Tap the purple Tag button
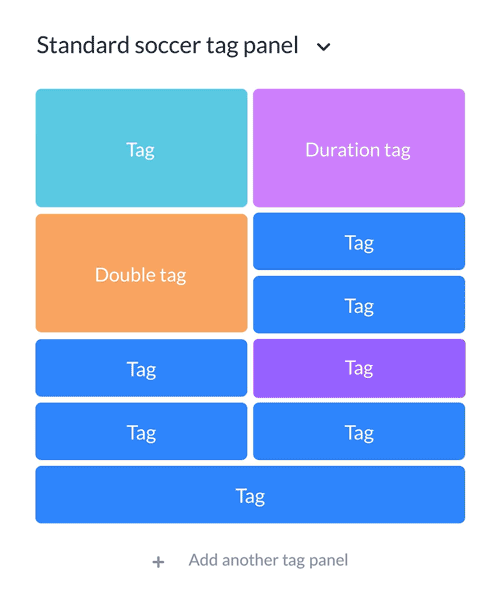The width and height of the screenshot is (500, 604). [359, 368]
